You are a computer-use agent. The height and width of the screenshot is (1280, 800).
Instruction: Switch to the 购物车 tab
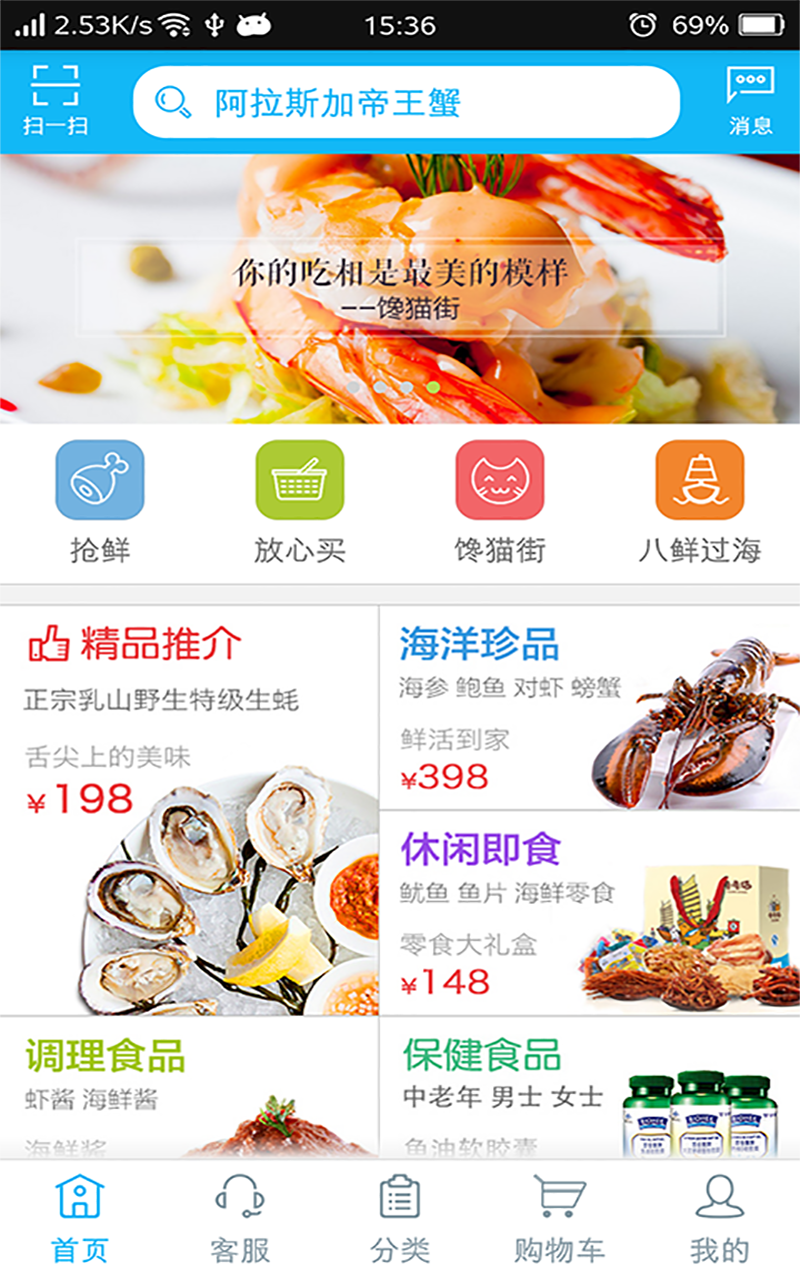(560, 1220)
